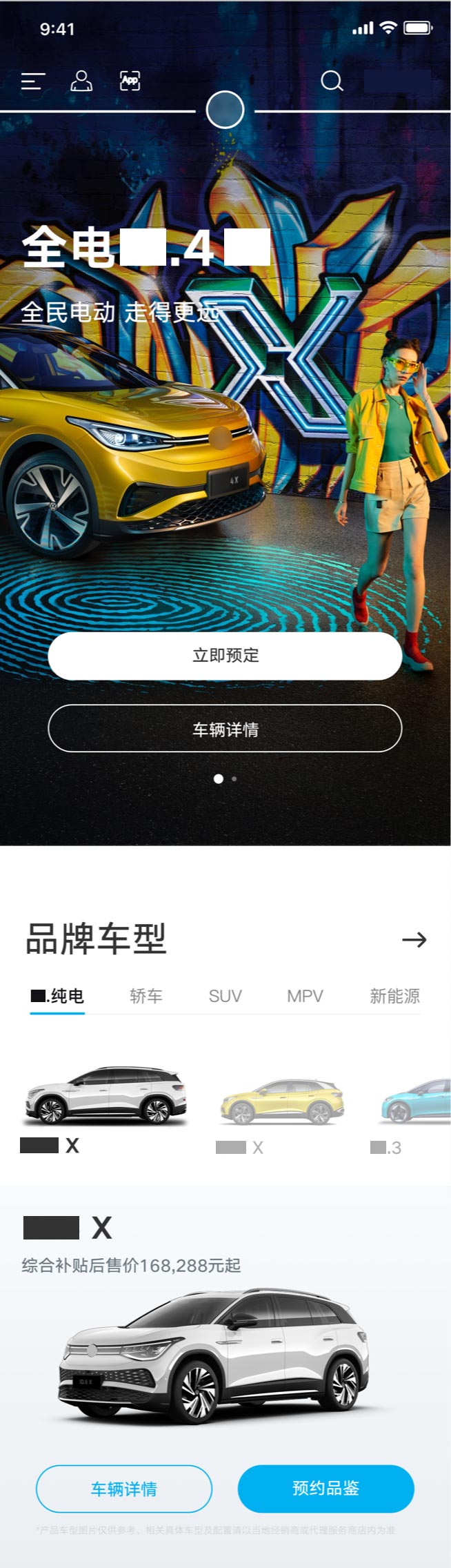Open all 品牌车型 via arrow
Screen dimensions: 451x1568
pyautogui.click(x=414, y=939)
